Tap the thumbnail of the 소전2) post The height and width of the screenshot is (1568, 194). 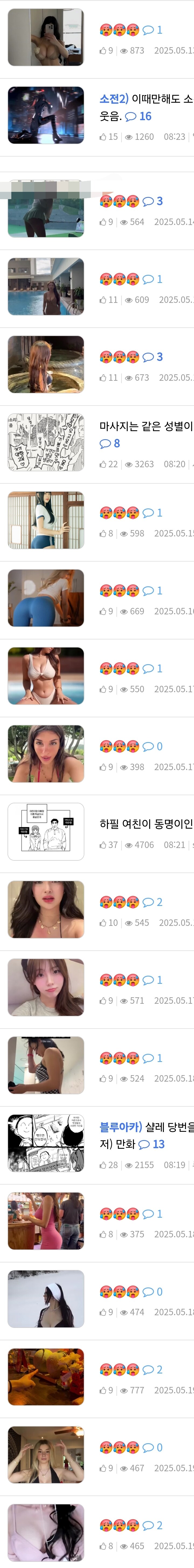point(46,115)
